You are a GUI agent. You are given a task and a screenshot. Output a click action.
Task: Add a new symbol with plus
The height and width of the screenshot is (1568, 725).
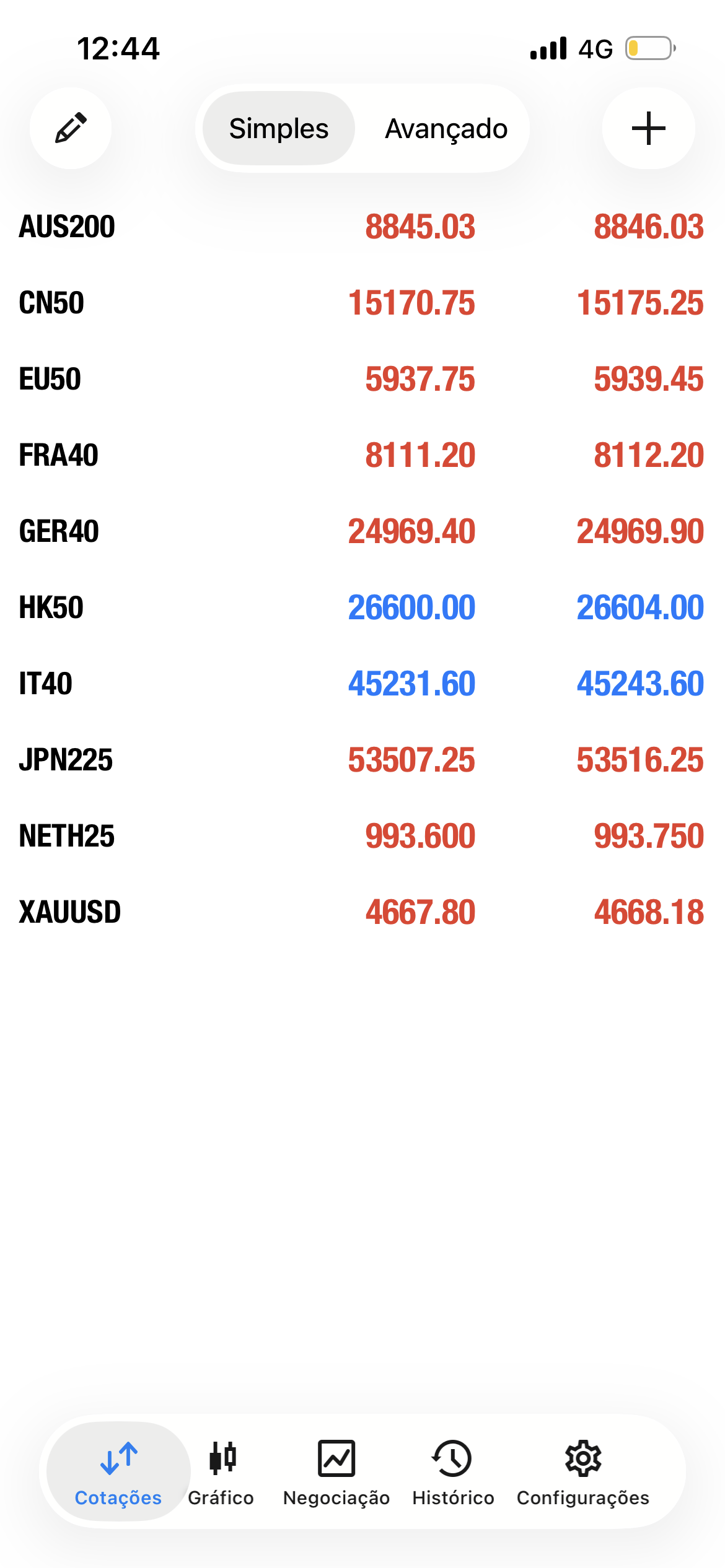pyautogui.click(x=648, y=128)
